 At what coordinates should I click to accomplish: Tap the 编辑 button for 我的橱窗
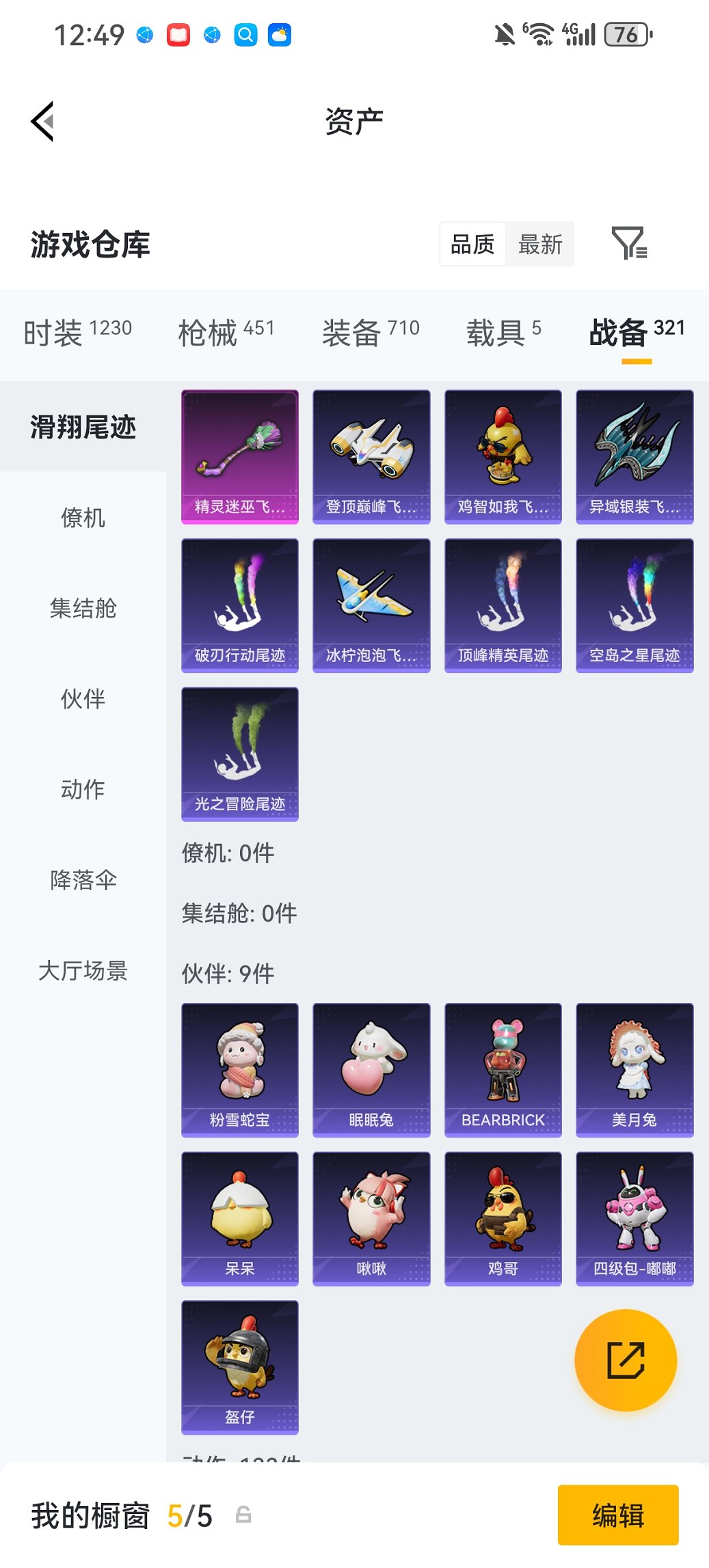[617, 1515]
